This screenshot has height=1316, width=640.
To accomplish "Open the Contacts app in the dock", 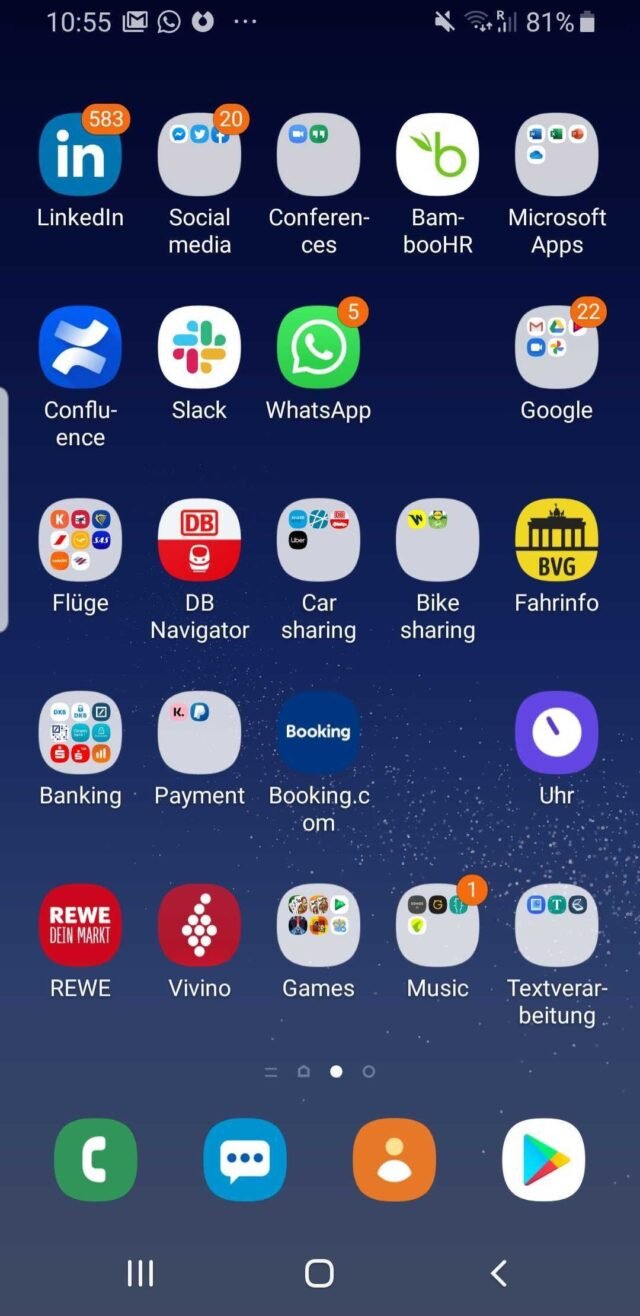I will coord(394,1160).
